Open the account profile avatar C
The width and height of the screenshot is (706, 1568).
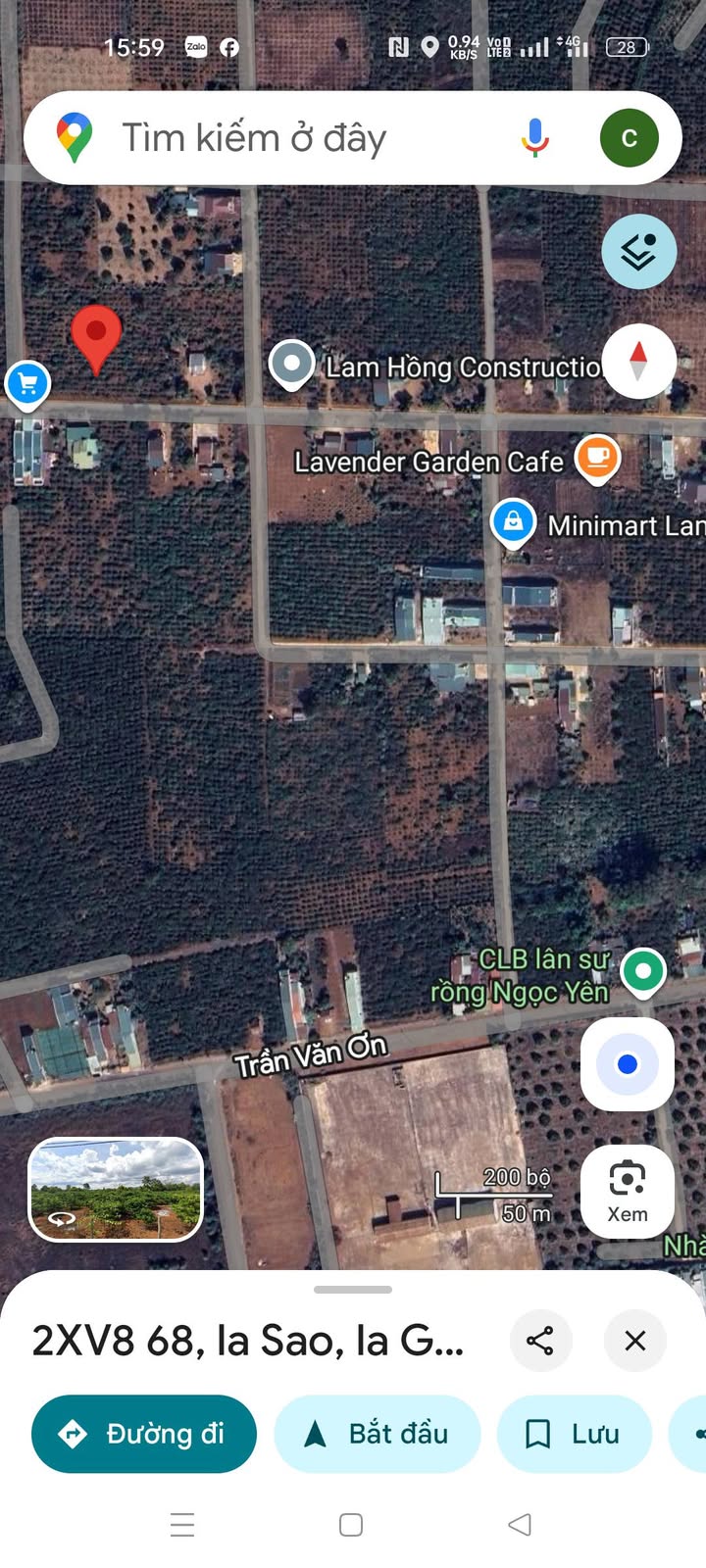[x=629, y=138]
